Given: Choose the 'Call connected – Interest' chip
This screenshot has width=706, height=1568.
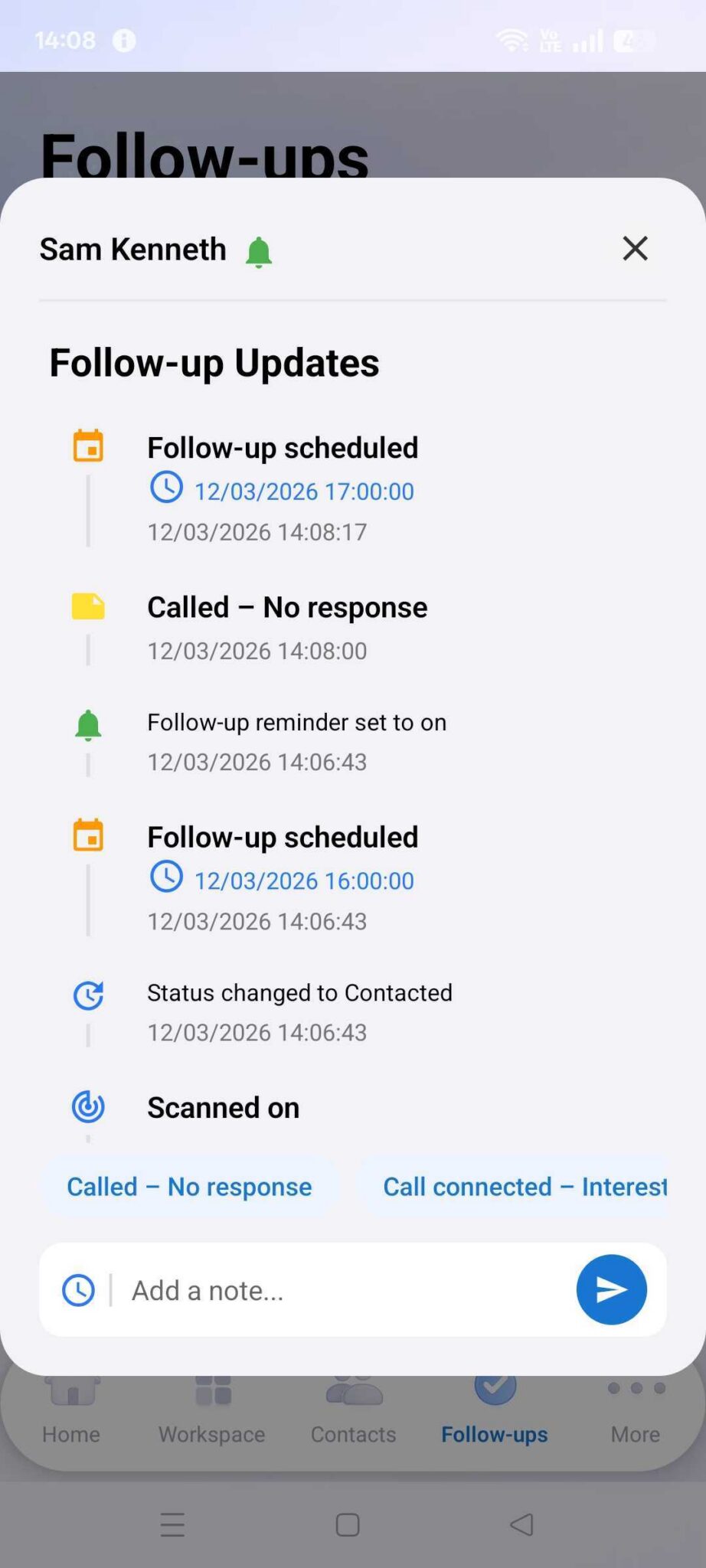Looking at the screenshot, I should coord(524,1187).
